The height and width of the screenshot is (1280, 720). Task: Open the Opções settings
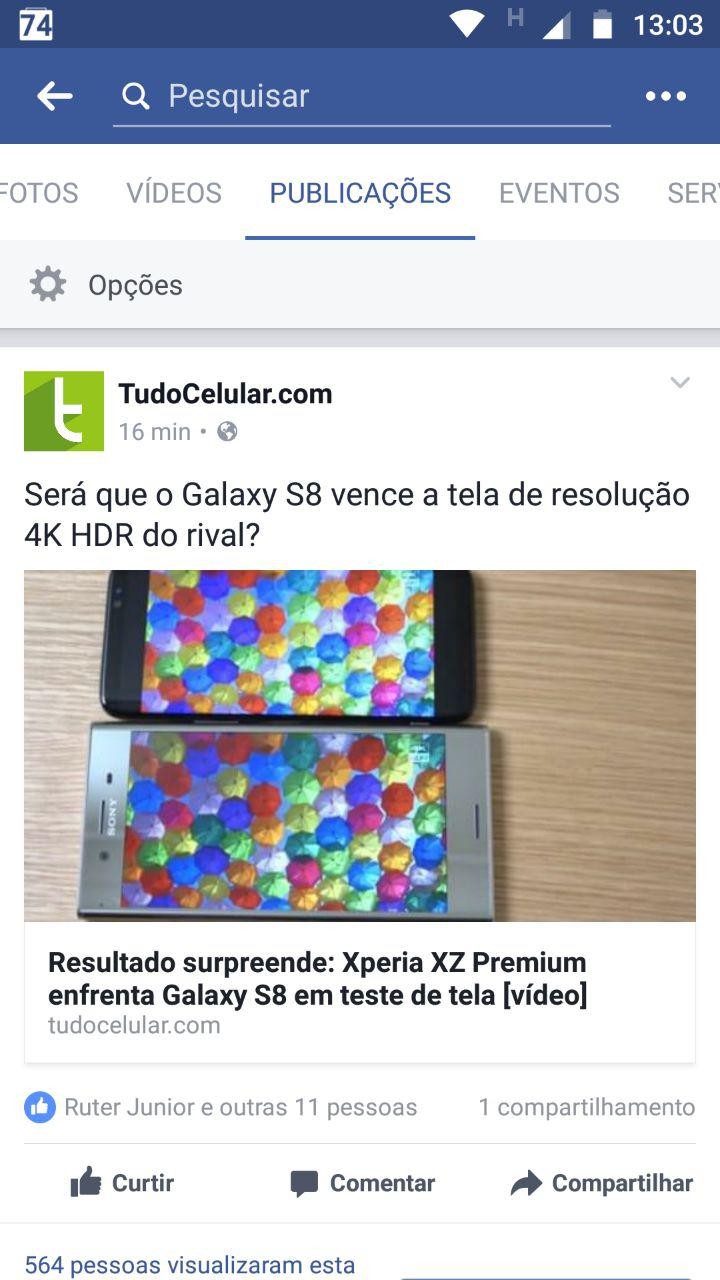[x=106, y=285]
